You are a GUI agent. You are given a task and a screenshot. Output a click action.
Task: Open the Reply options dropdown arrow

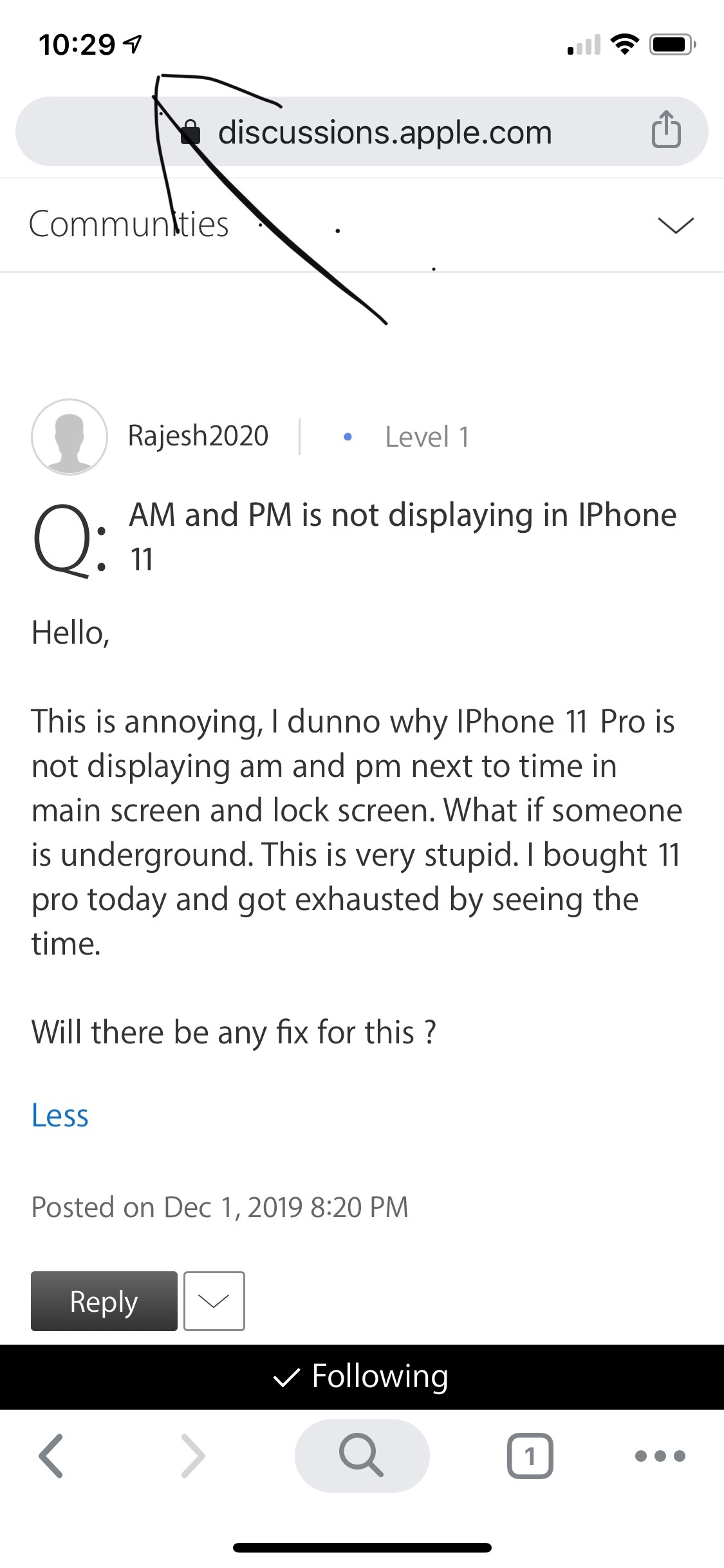pos(213,1301)
